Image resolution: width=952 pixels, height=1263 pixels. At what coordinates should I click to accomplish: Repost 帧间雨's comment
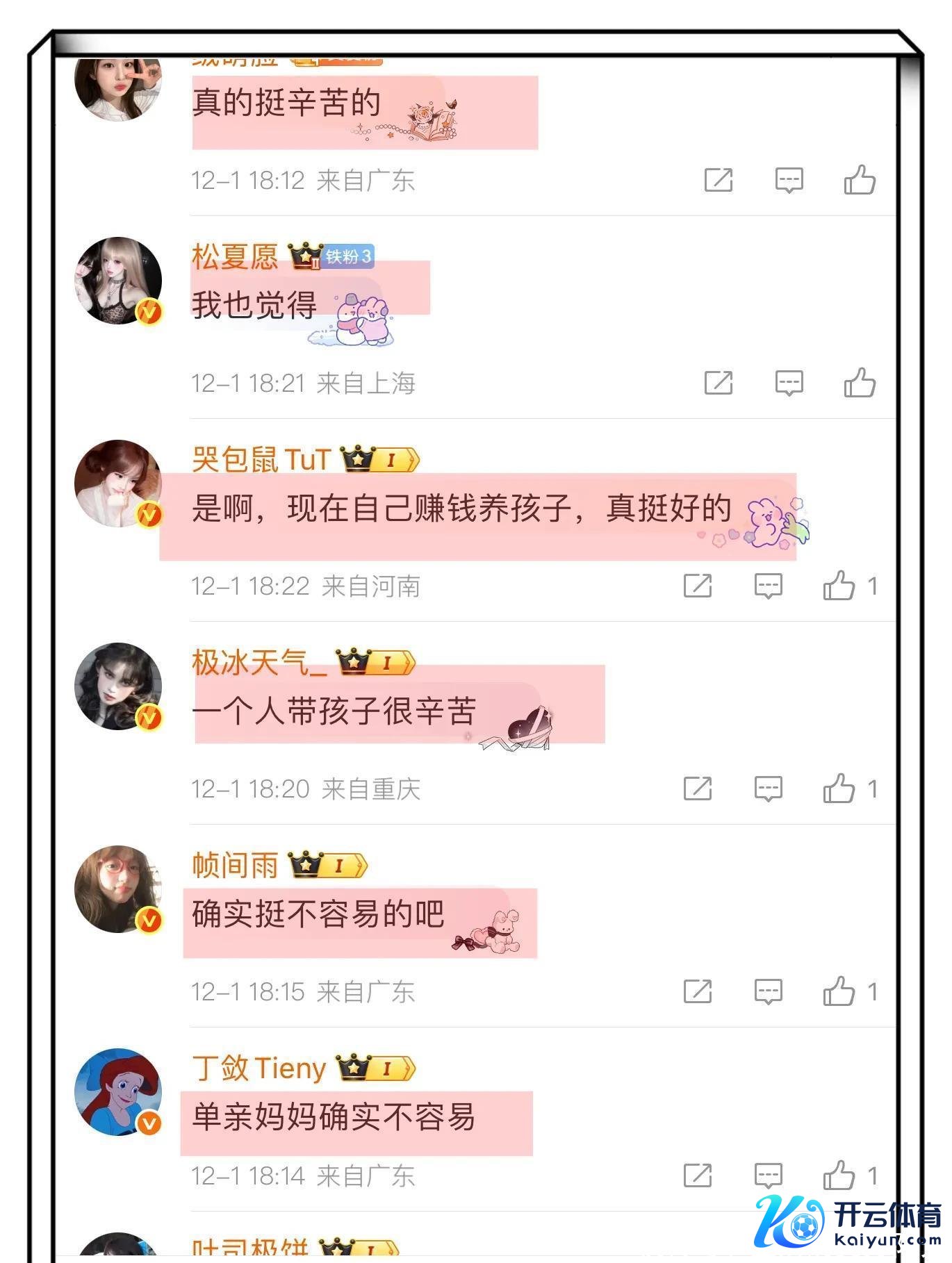coord(697,991)
